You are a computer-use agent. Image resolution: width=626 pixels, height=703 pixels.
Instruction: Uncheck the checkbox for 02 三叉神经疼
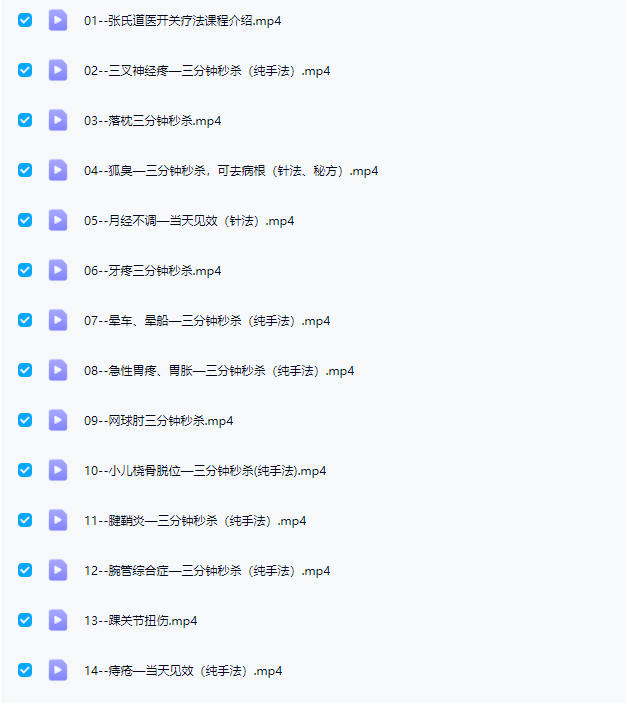(25, 70)
